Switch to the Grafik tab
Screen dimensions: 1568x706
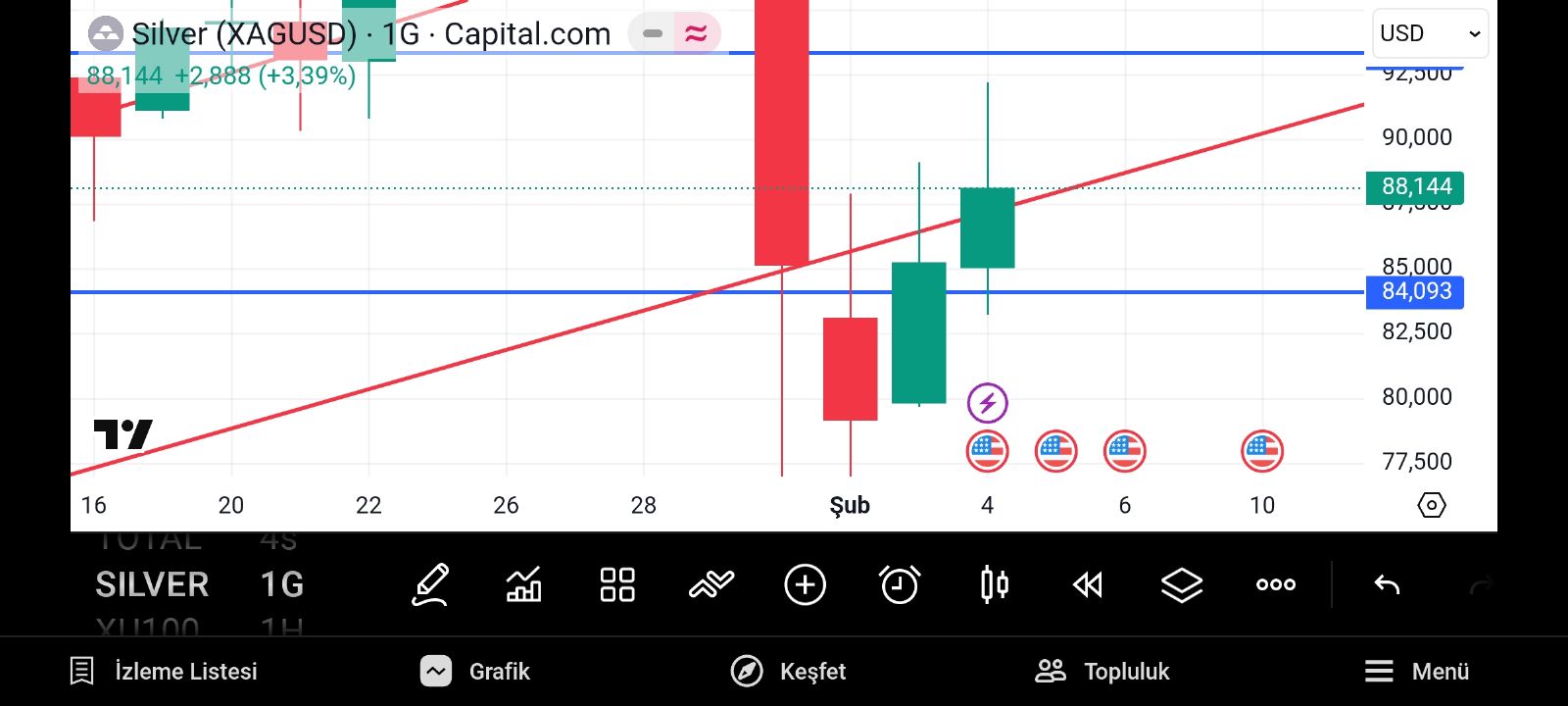point(475,672)
